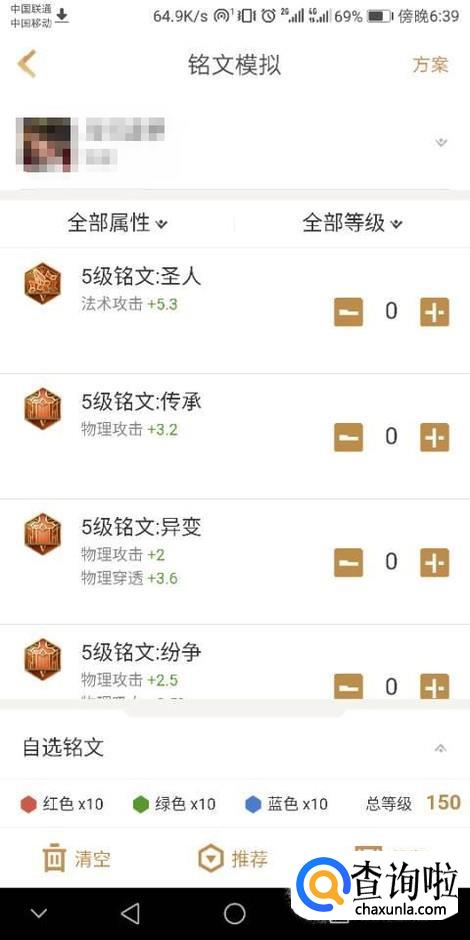Open the 全部等级 filter dropdown
The width and height of the screenshot is (470, 940).
352,224
